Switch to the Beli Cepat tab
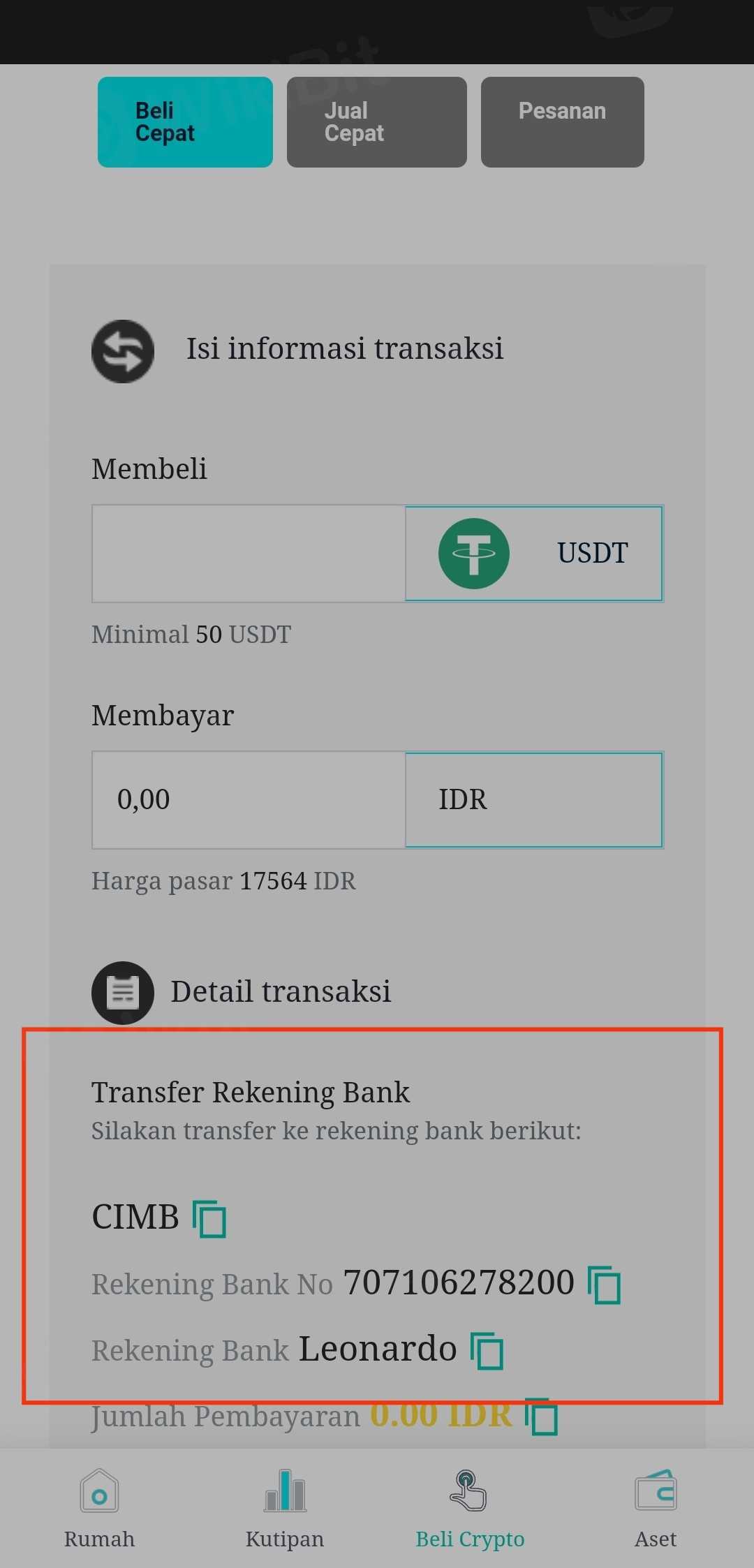Image resolution: width=754 pixels, height=1568 pixels. tap(185, 122)
